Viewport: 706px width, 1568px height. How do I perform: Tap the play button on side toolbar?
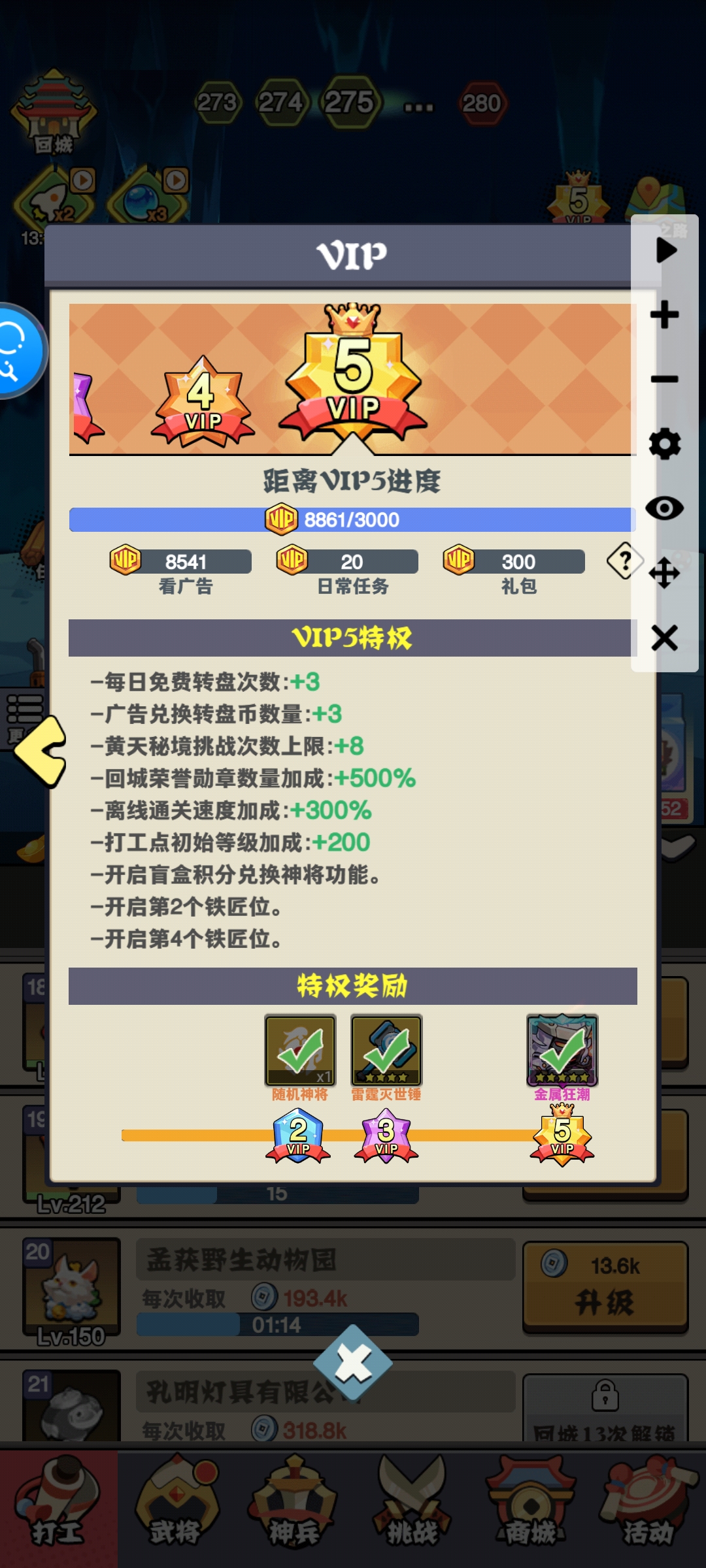(665, 250)
